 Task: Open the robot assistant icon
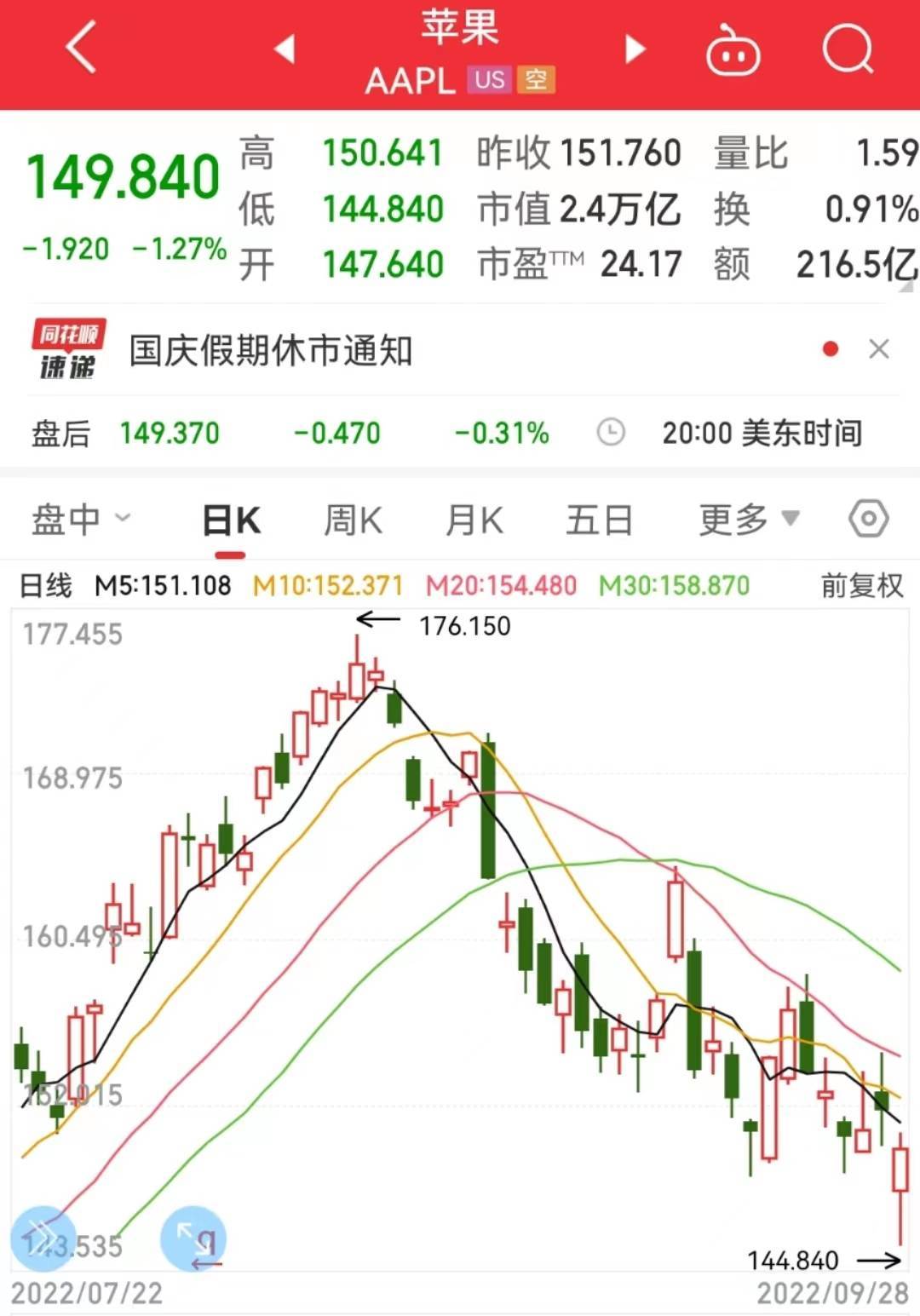pyautogui.click(x=733, y=51)
